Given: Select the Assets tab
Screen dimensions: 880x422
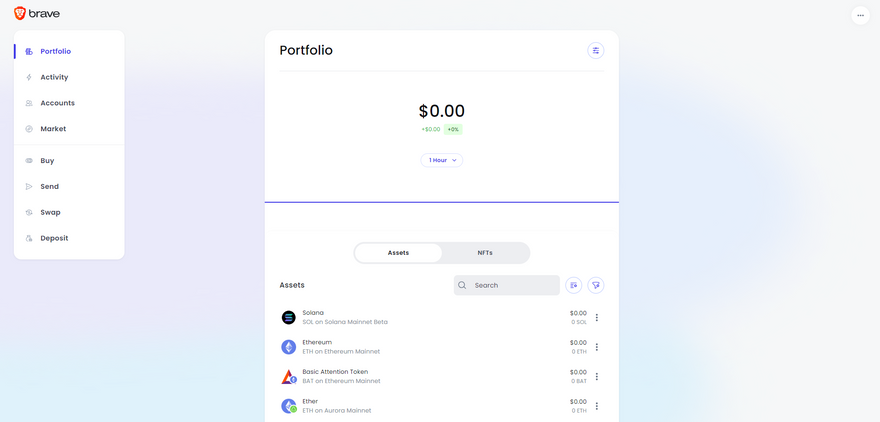Looking at the screenshot, I should (x=398, y=253).
